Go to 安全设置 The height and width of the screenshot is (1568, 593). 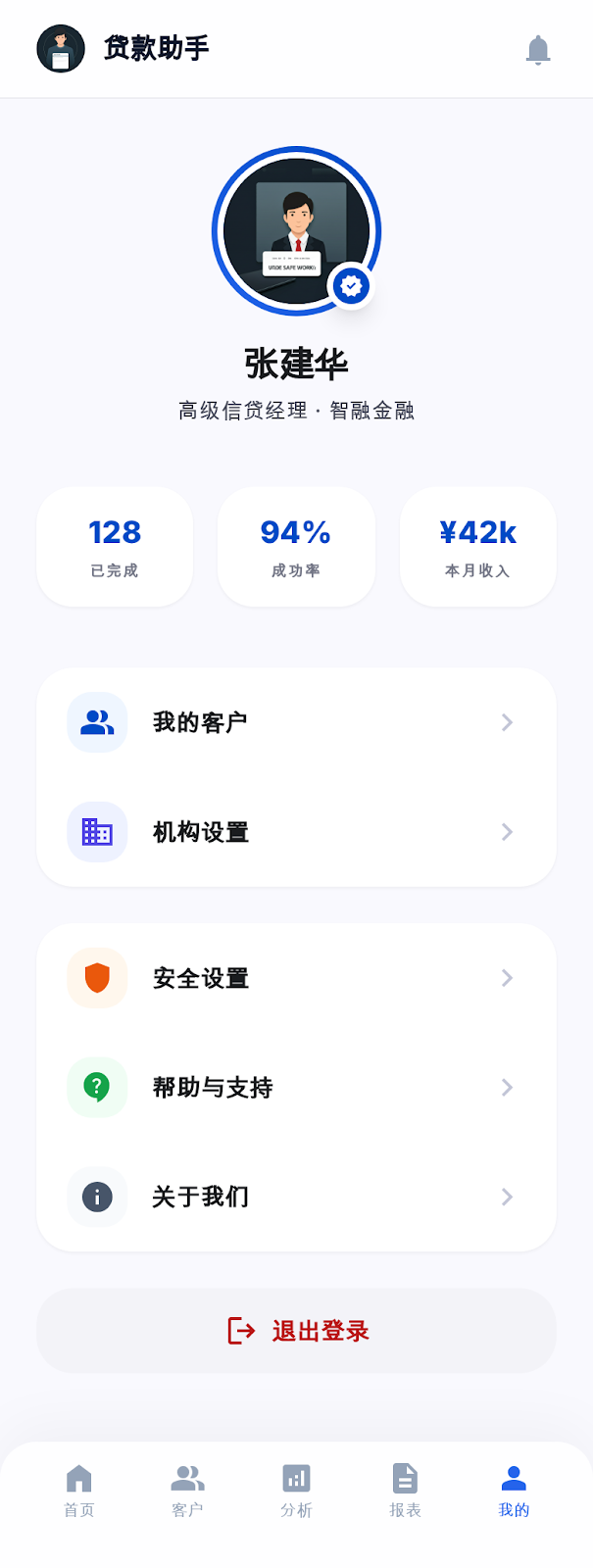pos(296,978)
